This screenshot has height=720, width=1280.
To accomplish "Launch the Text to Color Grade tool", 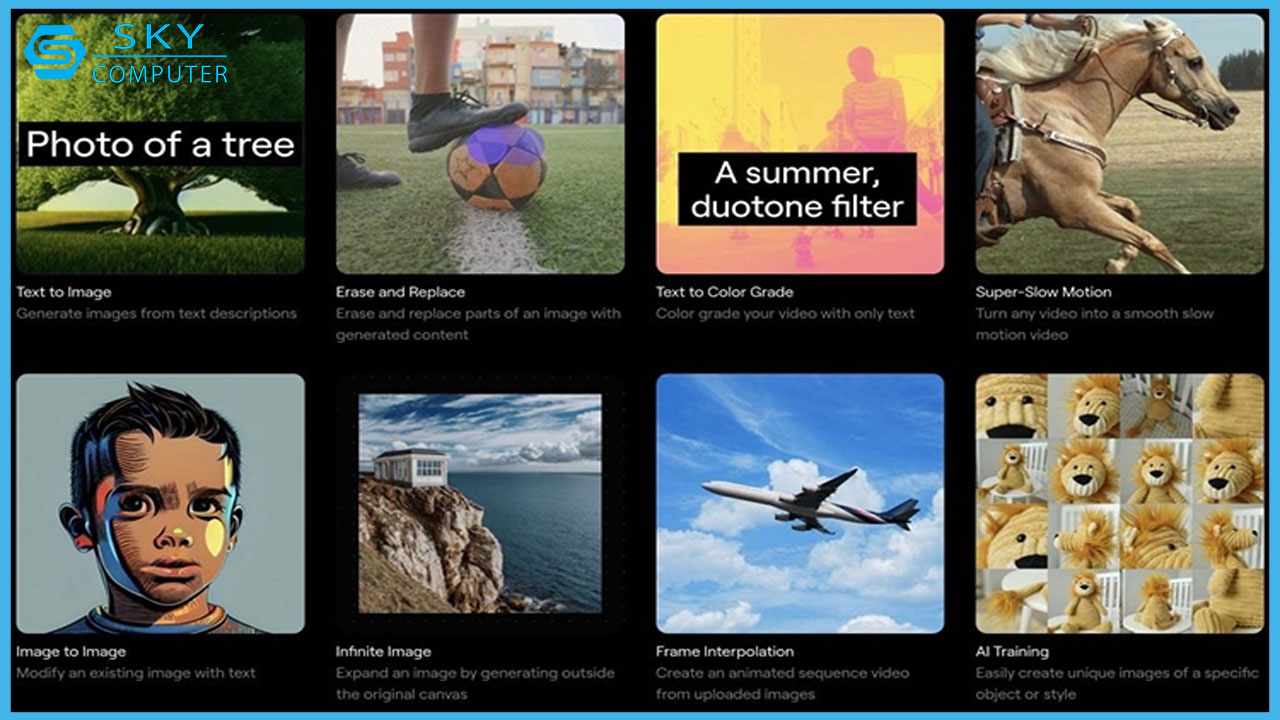I will 800,145.
